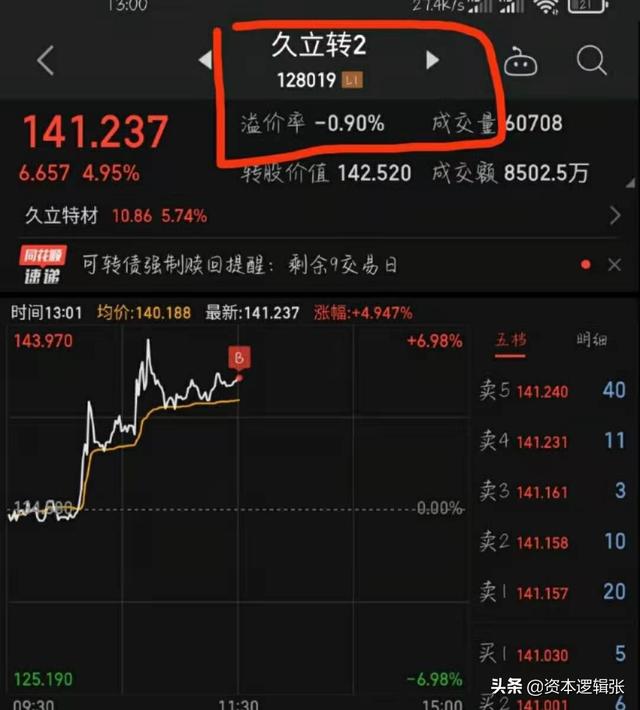
Task: Read the 可转债强制赎回提醒 news alert
Action: [240, 265]
